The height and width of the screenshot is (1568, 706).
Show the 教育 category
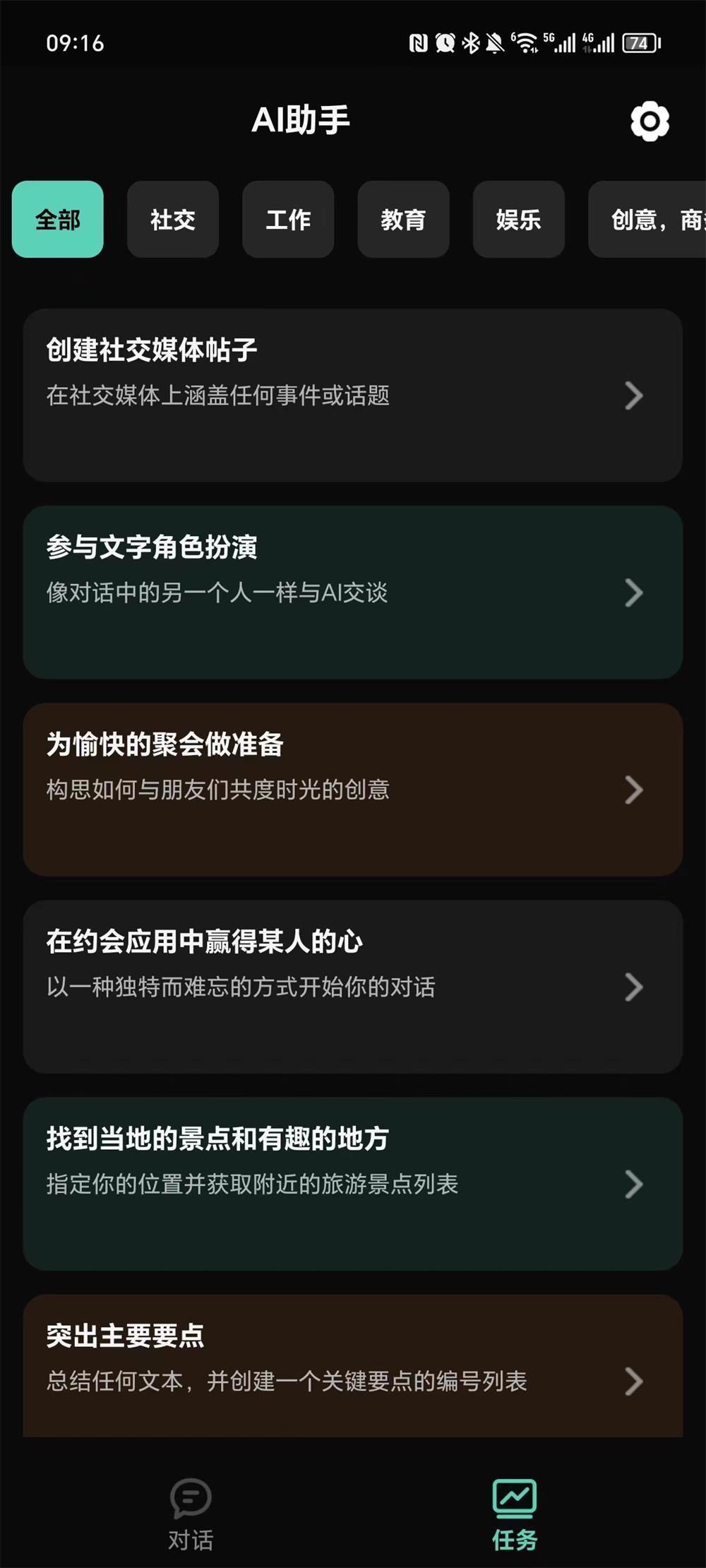point(403,219)
